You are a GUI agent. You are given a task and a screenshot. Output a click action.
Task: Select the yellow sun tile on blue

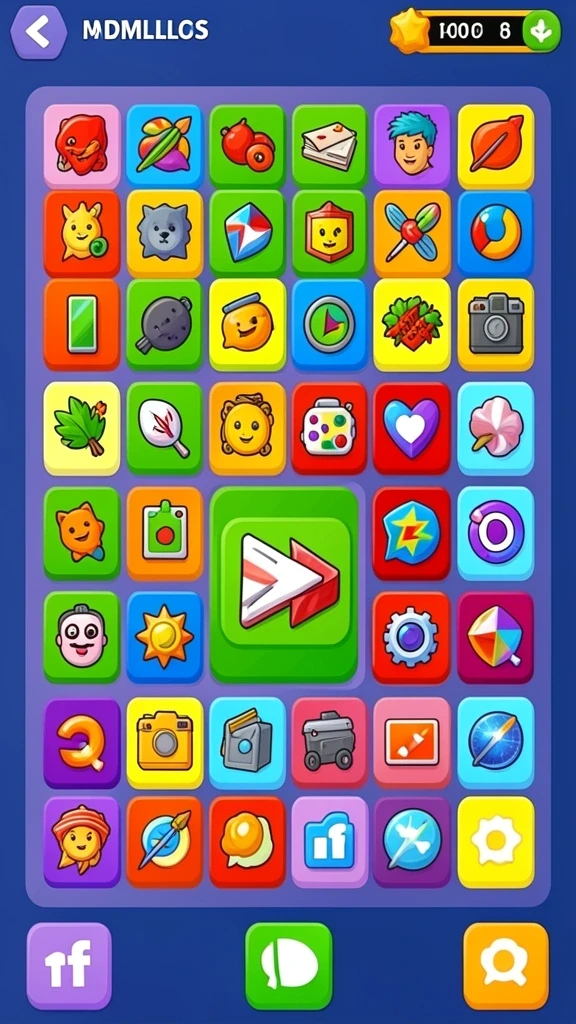point(165,637)
